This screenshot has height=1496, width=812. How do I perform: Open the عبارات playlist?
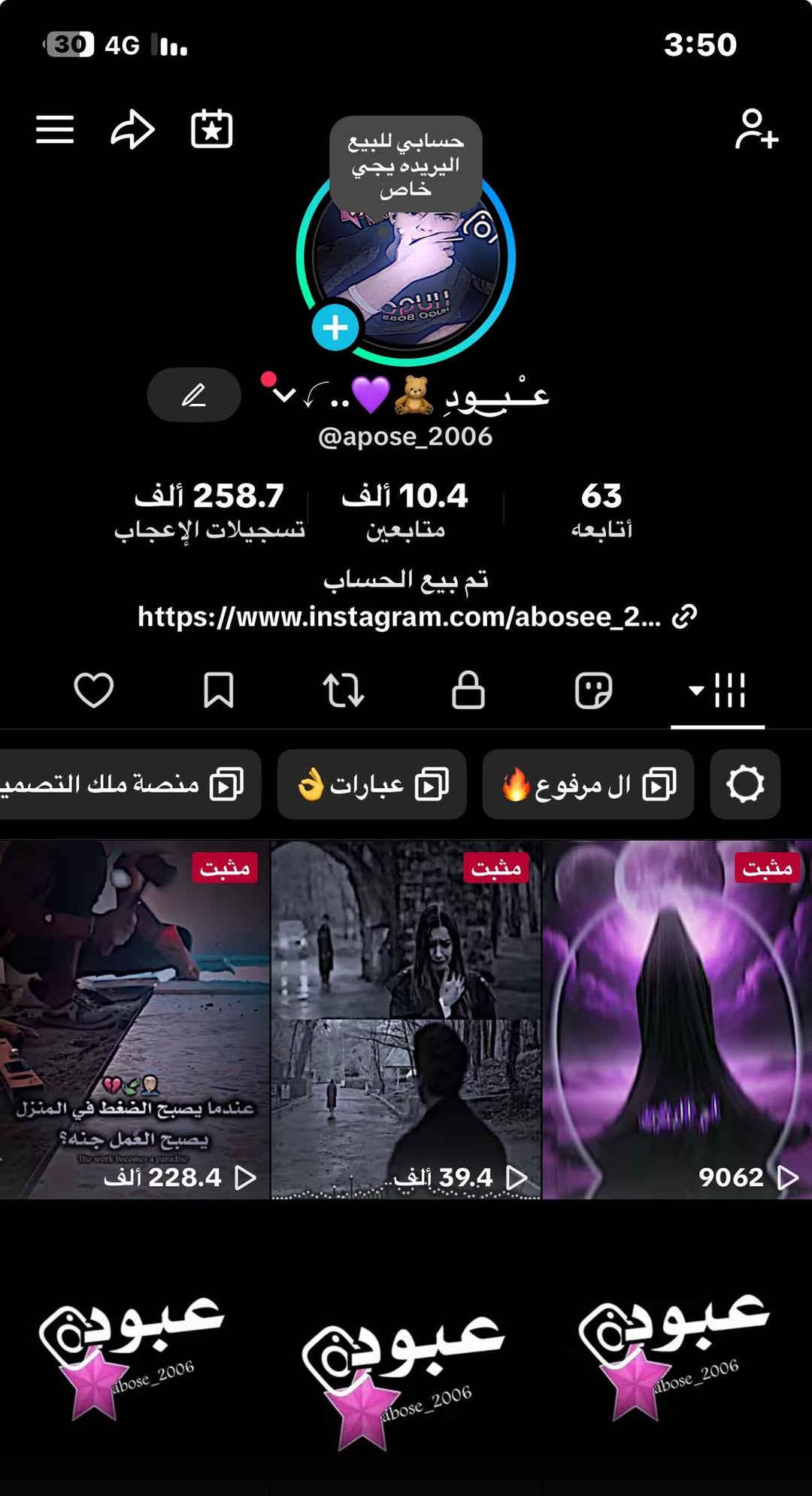pos(372,784)
